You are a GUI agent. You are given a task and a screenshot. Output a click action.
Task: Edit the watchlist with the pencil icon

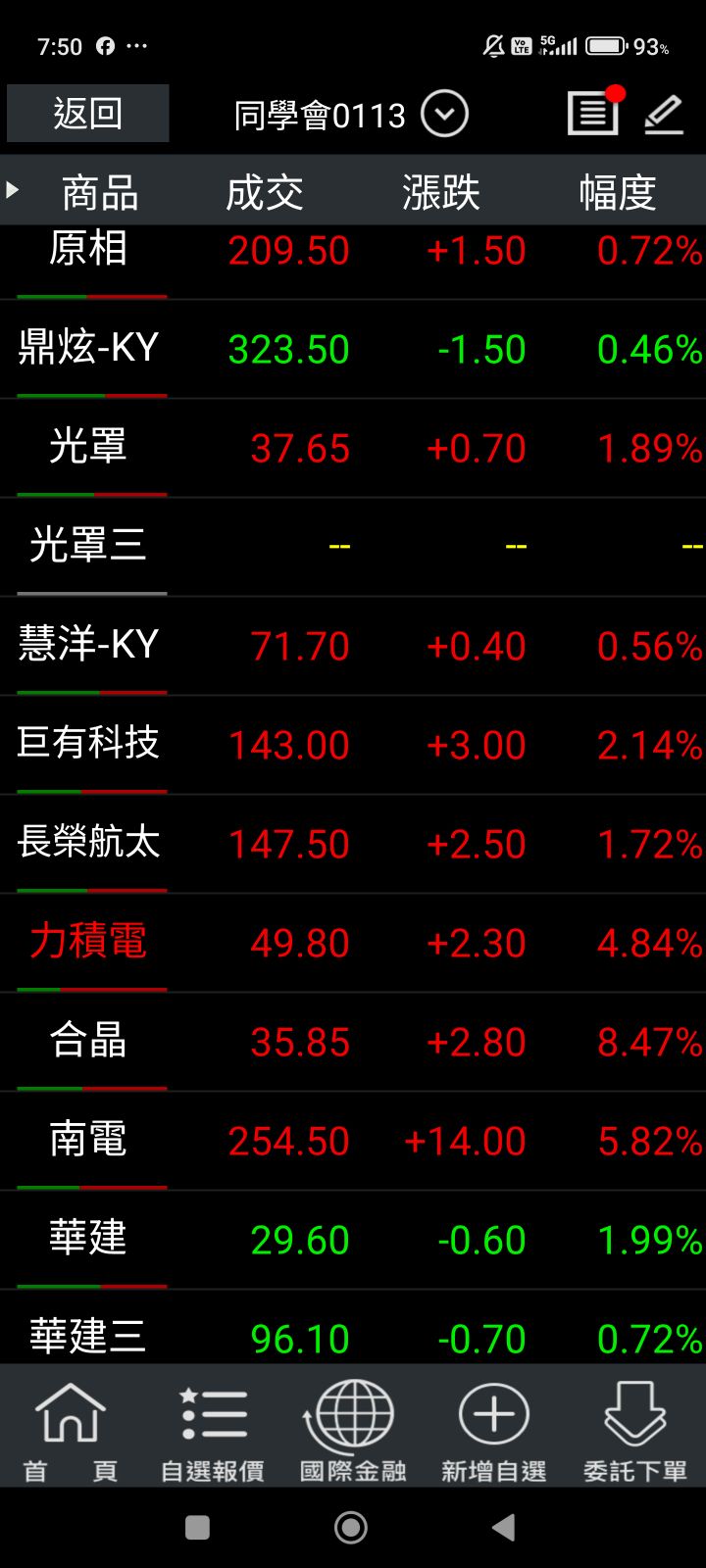[x=664, y=114]
